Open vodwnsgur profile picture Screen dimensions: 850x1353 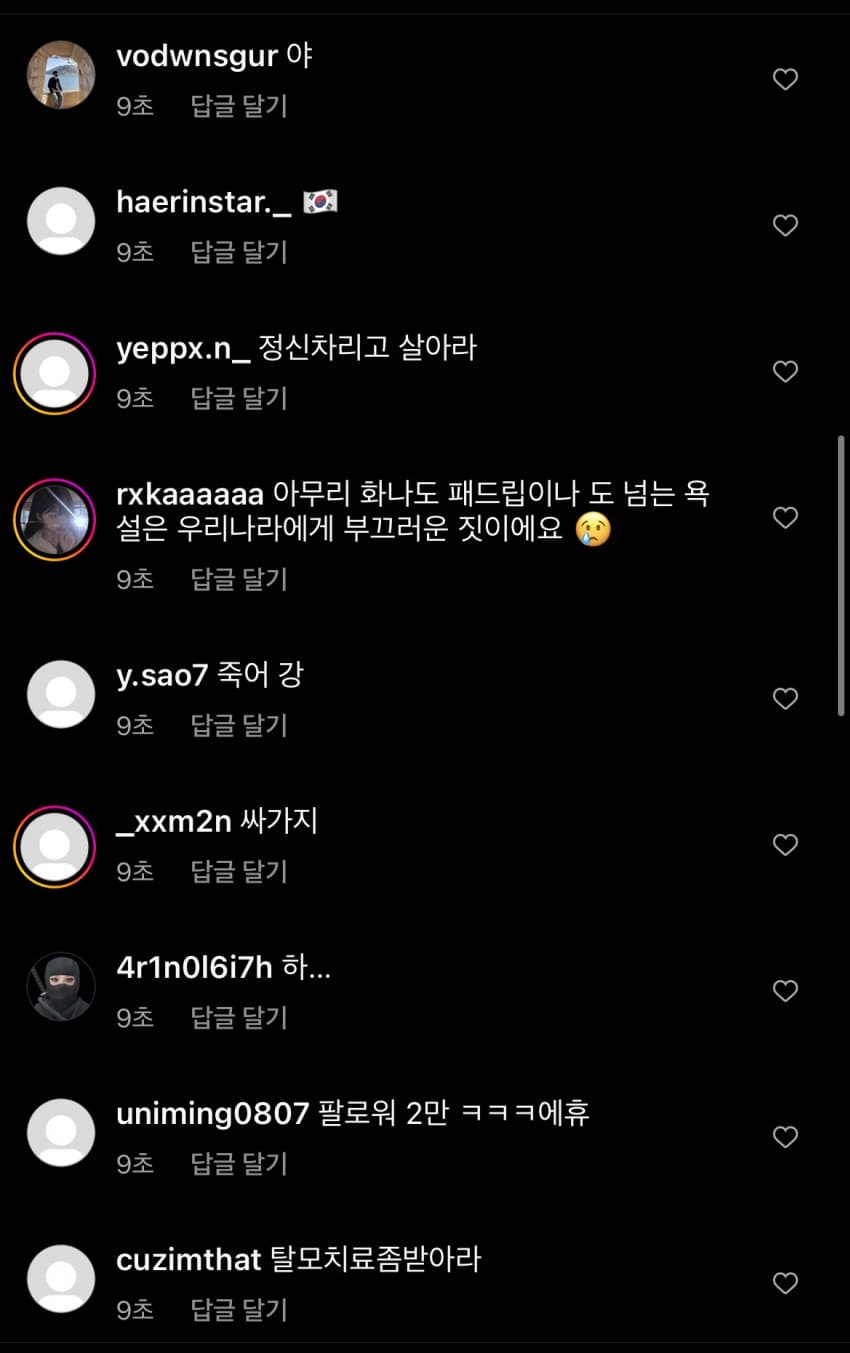(x=60, y=74)
